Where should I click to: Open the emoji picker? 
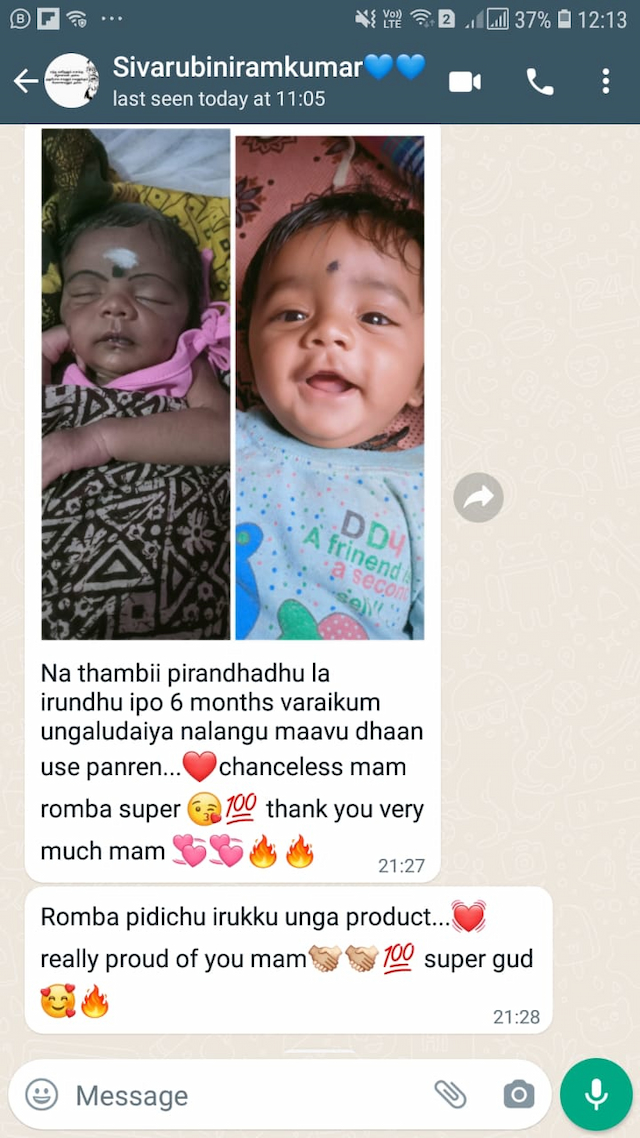(x=41, y=1095)
